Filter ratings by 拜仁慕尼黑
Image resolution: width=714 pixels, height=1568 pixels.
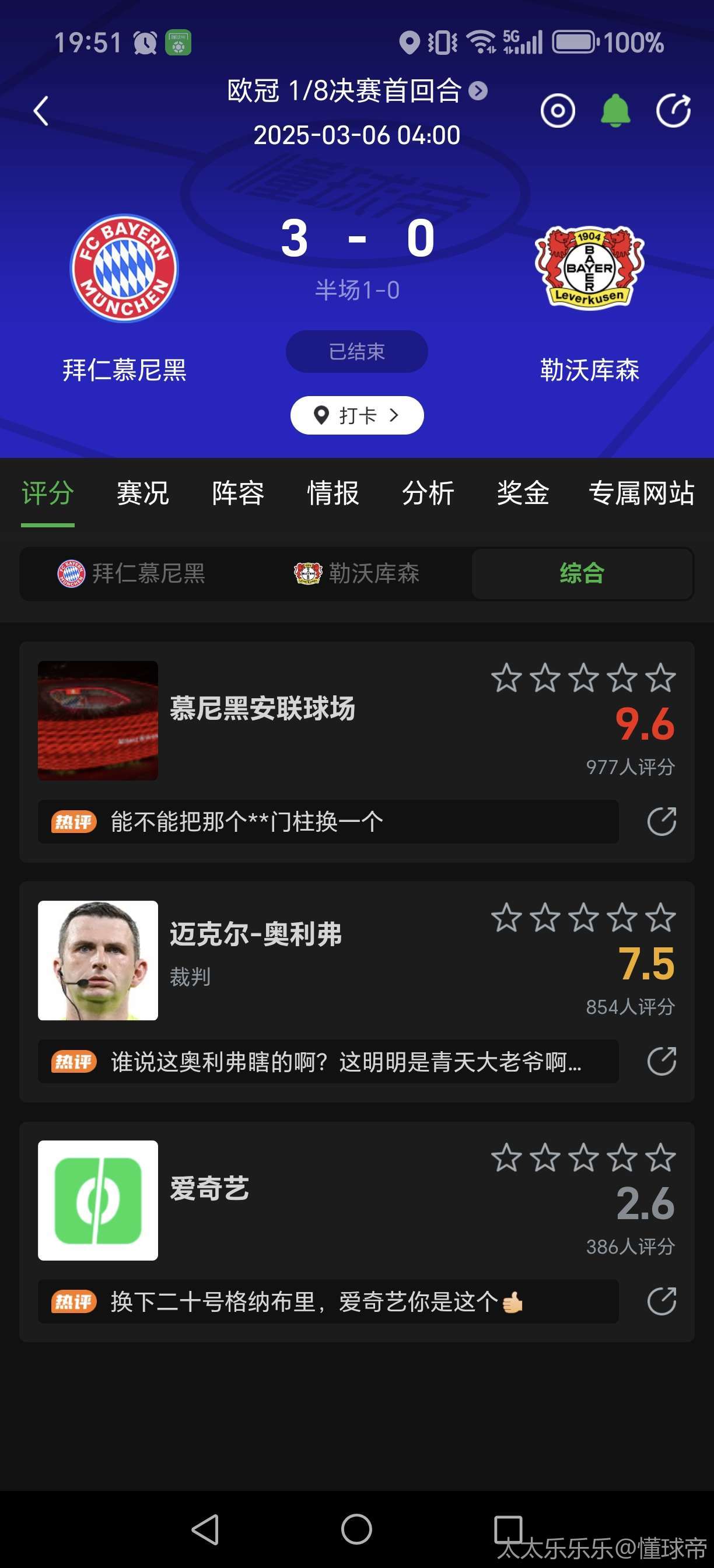tap(131, 573)
